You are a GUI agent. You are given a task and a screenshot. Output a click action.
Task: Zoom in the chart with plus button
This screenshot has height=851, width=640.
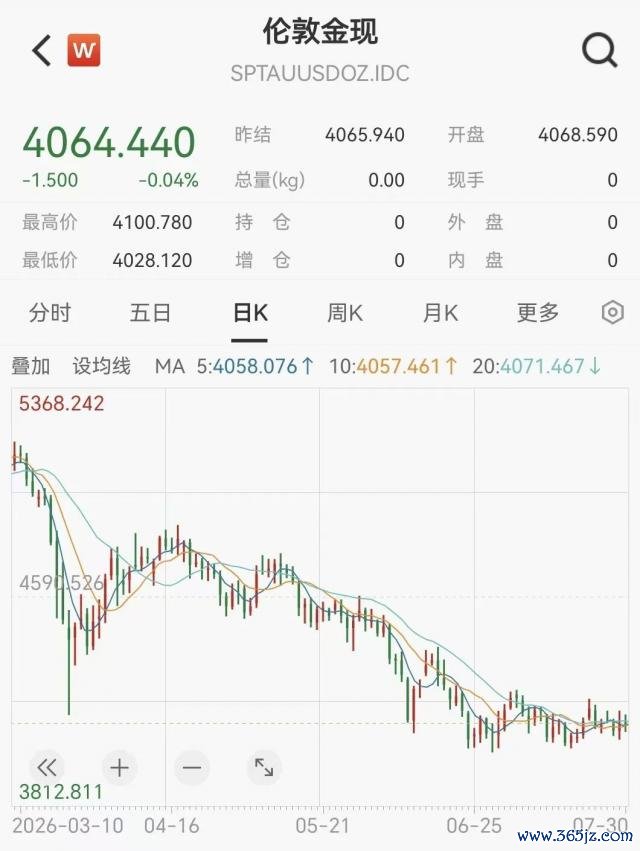[119, 767]
